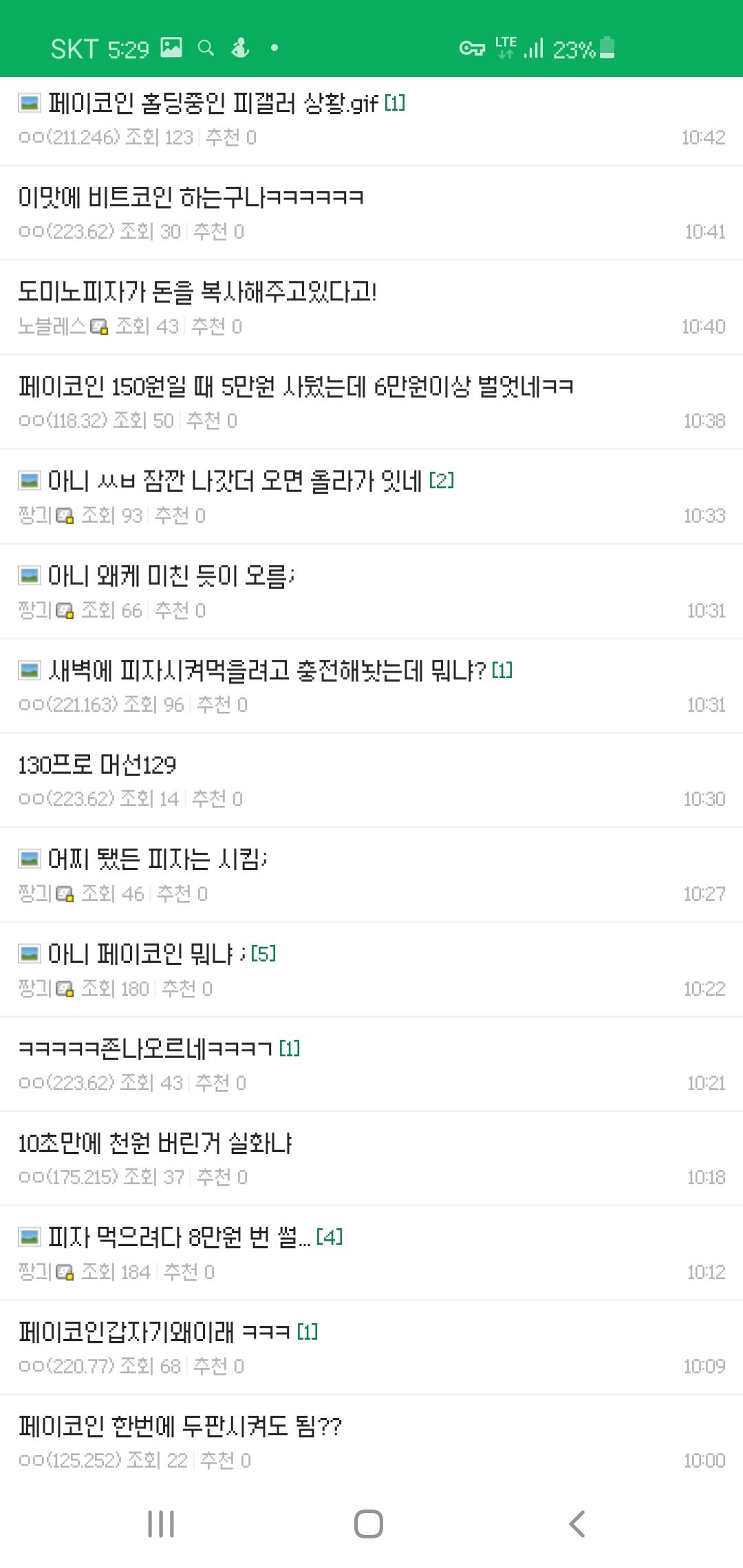Open post '페이코인 150원일 때 5만원 샀는데'
This screenshot has width=743, height=1568.
click(296, 387)
